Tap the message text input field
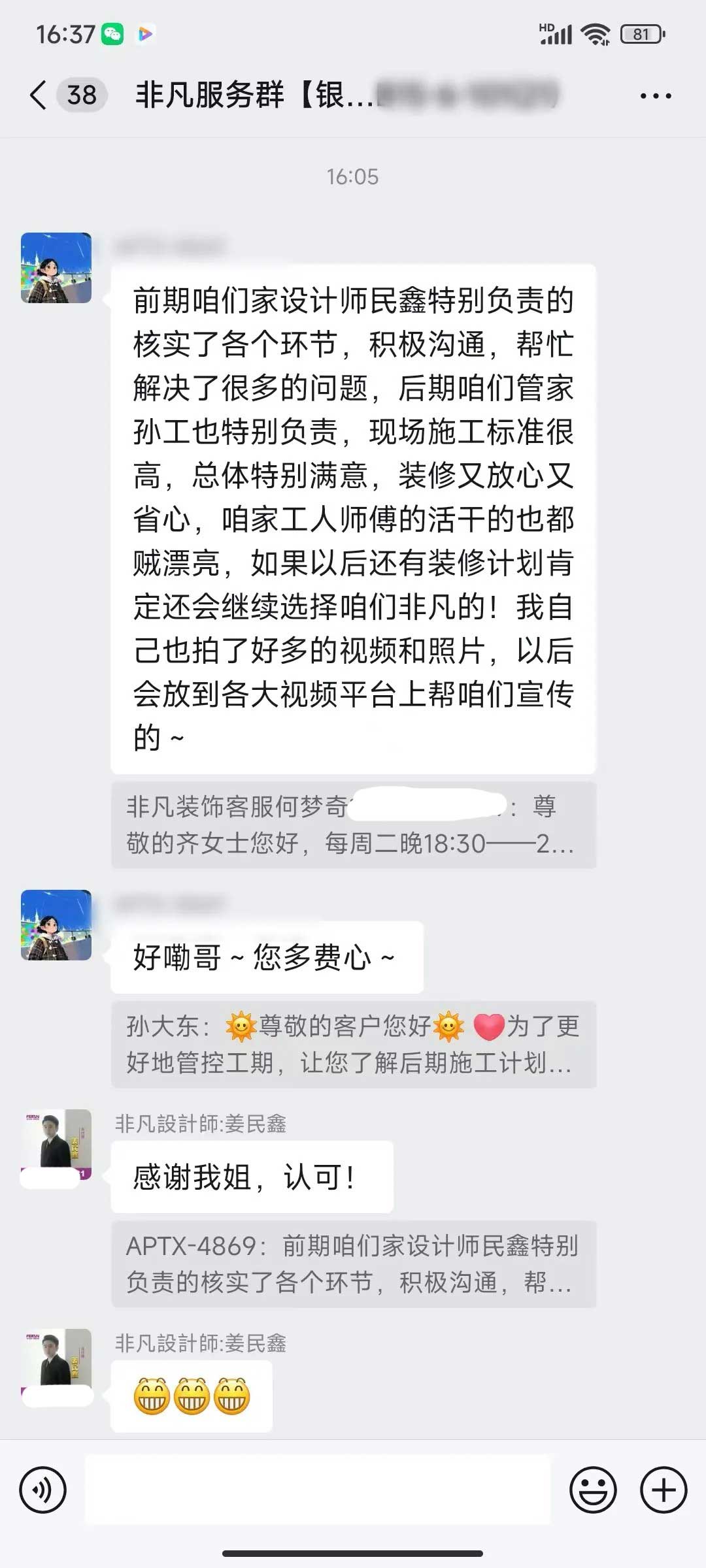This screenshot has width=706, height=1568. coord(318,1490)
